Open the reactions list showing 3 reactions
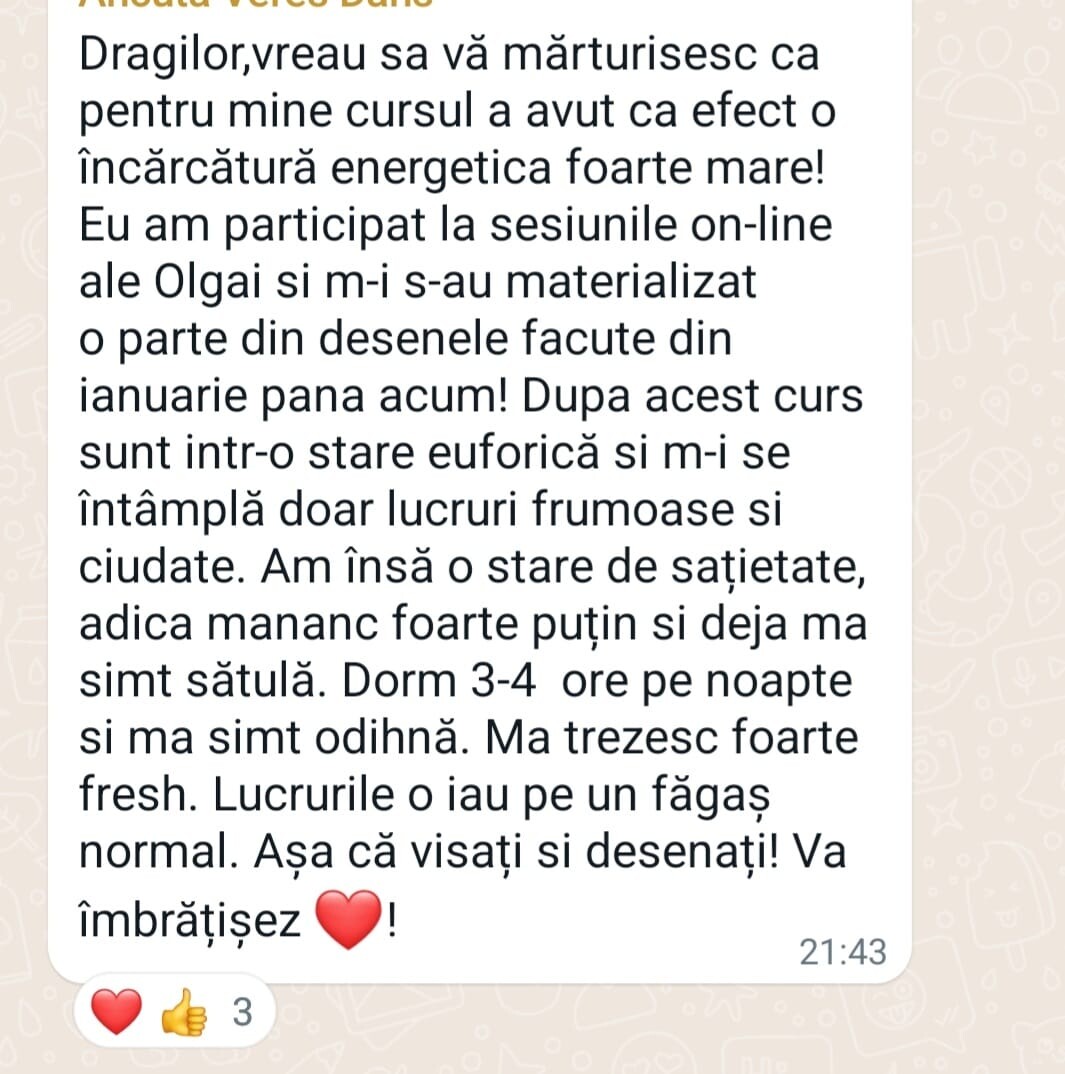 172,1014
